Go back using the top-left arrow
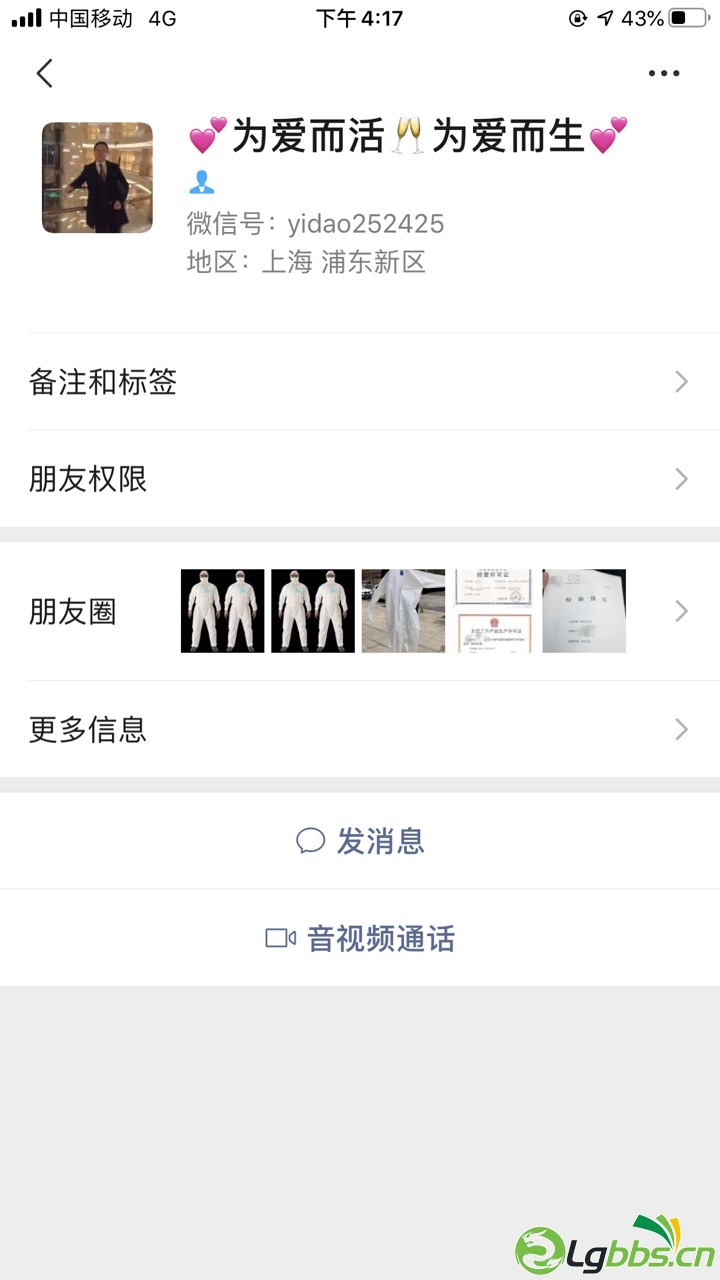Viewport: 720px width, 1280px height. tap(44, 73)
